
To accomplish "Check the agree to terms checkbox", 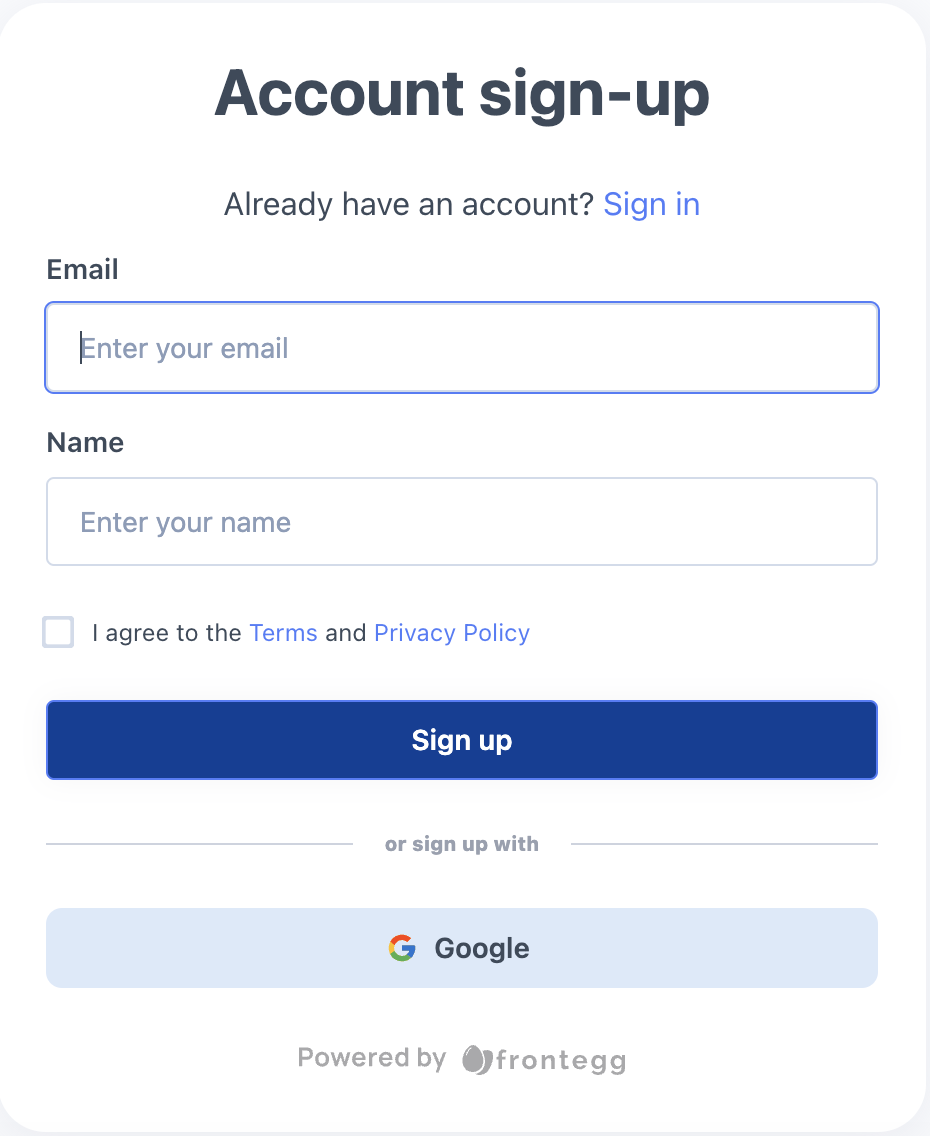I will (x=59, y=633).
